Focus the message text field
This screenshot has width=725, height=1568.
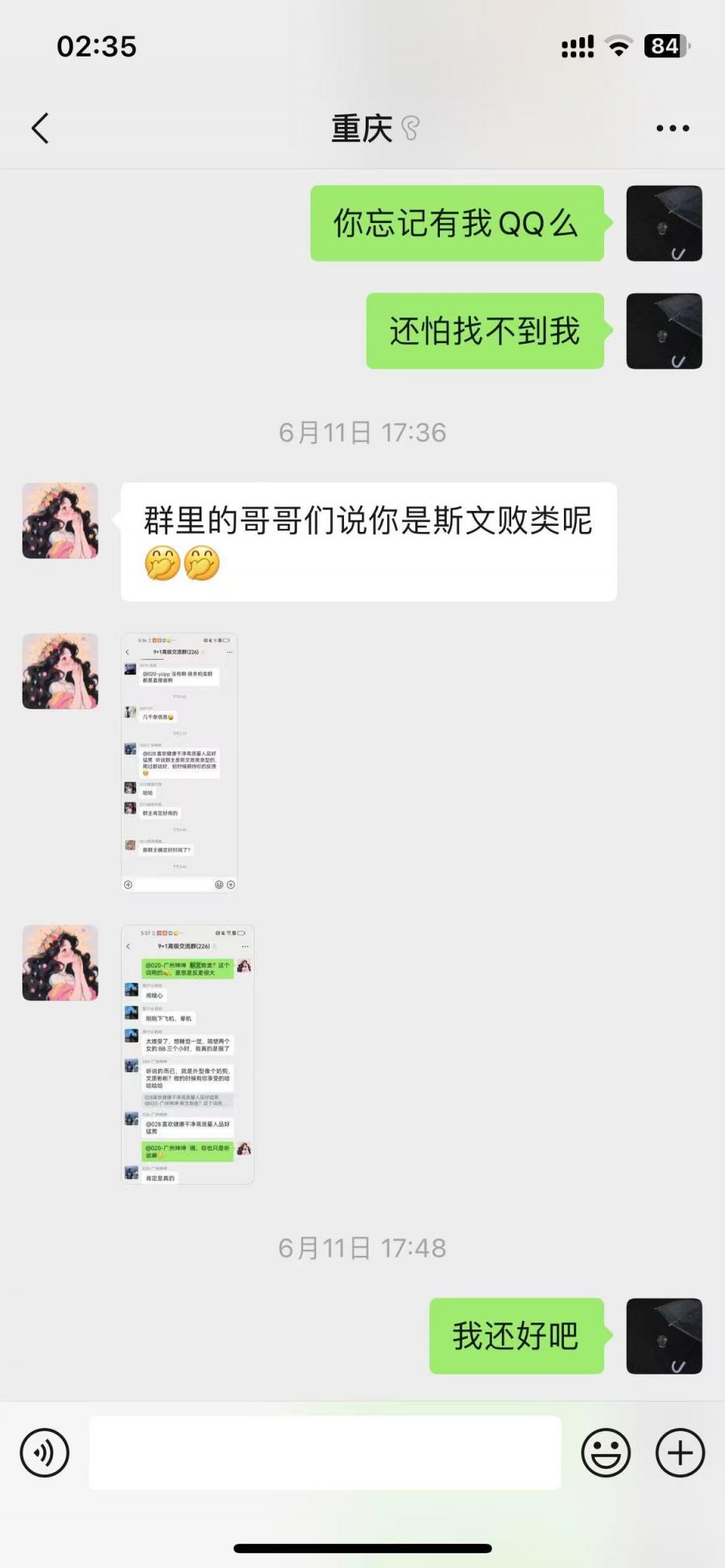click(x=325, y=1453)
